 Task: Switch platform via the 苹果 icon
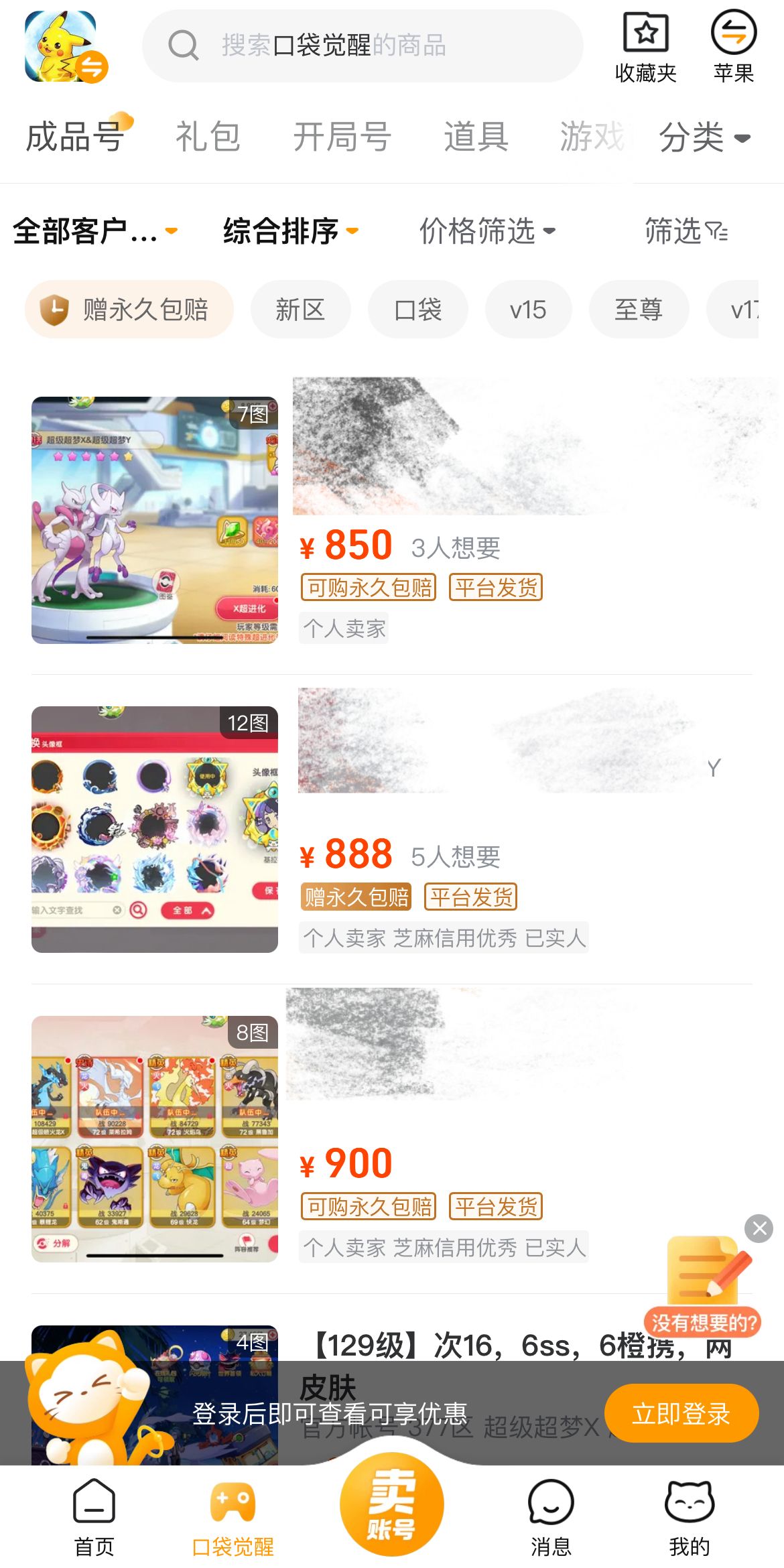click(x=734, y=47)
